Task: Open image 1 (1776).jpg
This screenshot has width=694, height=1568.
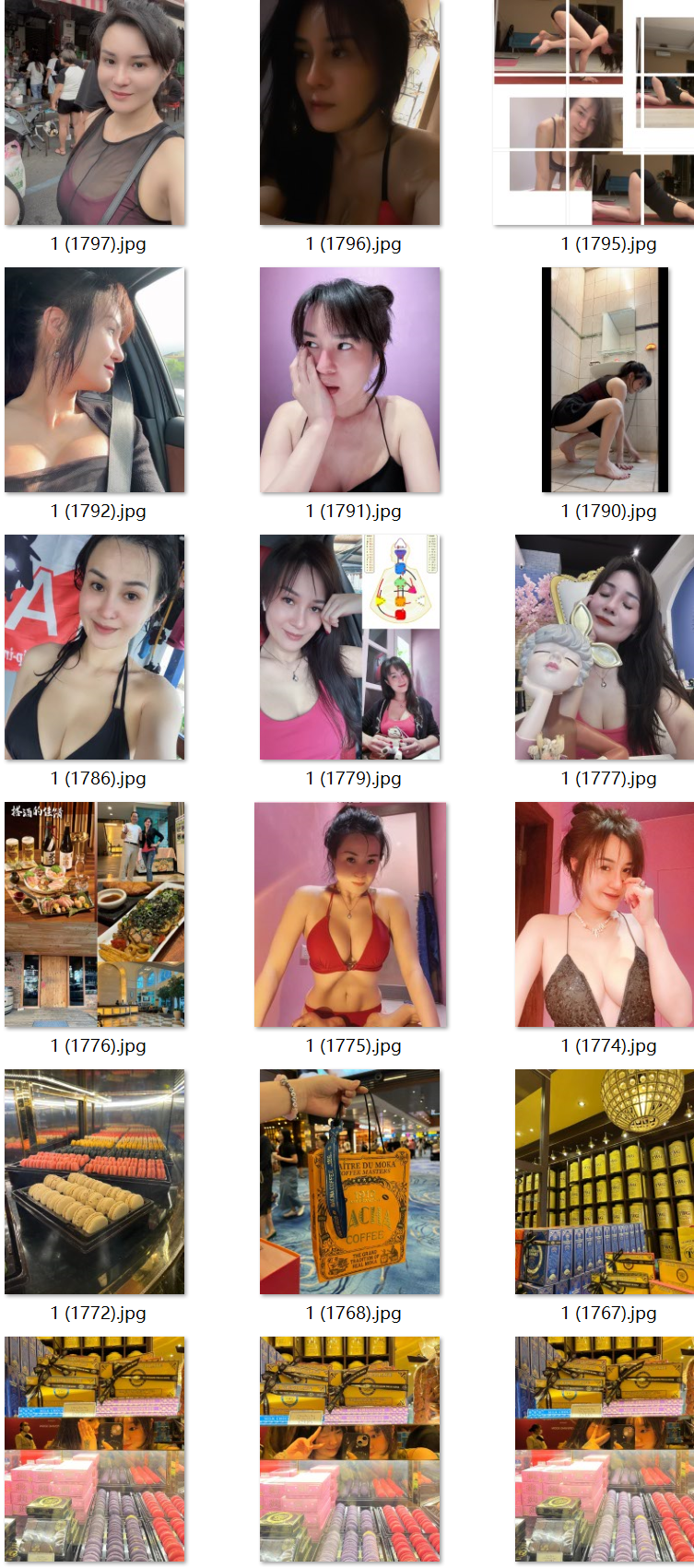Action: click(94, 914)
